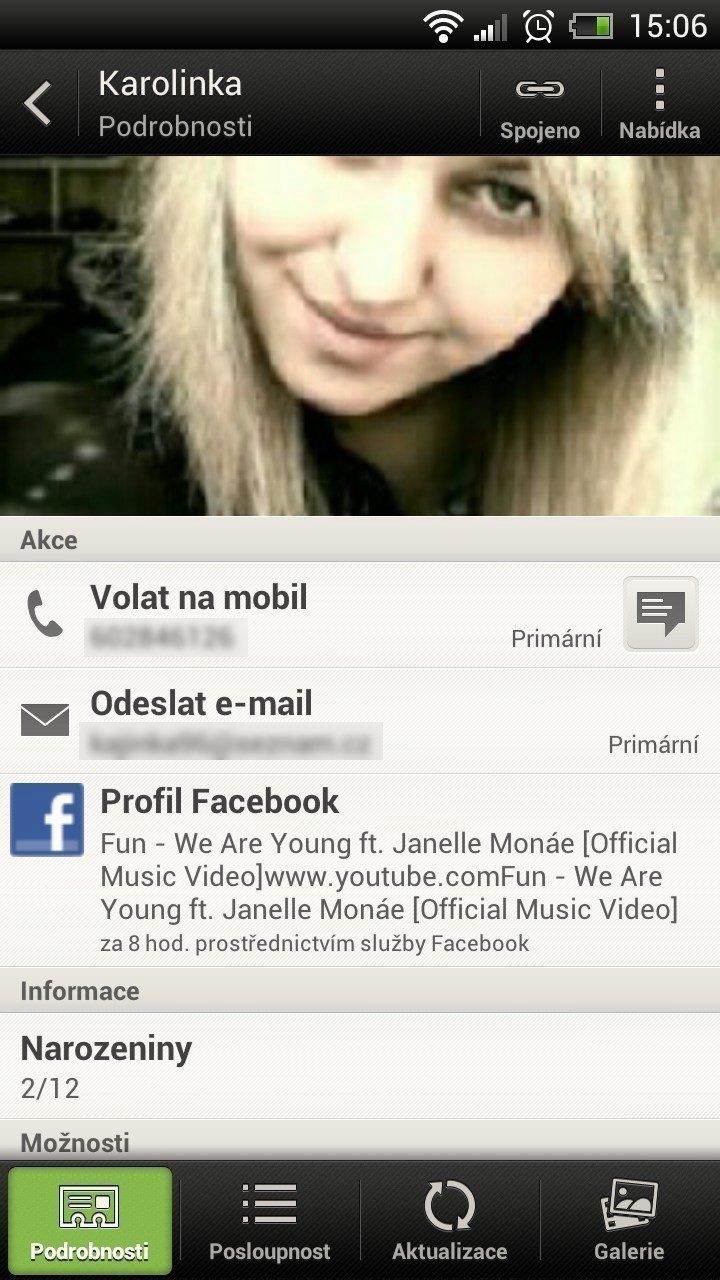Send a text message using the bubble icon
The width and height of the screenshot is (720, 1280).
tap(661, 614)
